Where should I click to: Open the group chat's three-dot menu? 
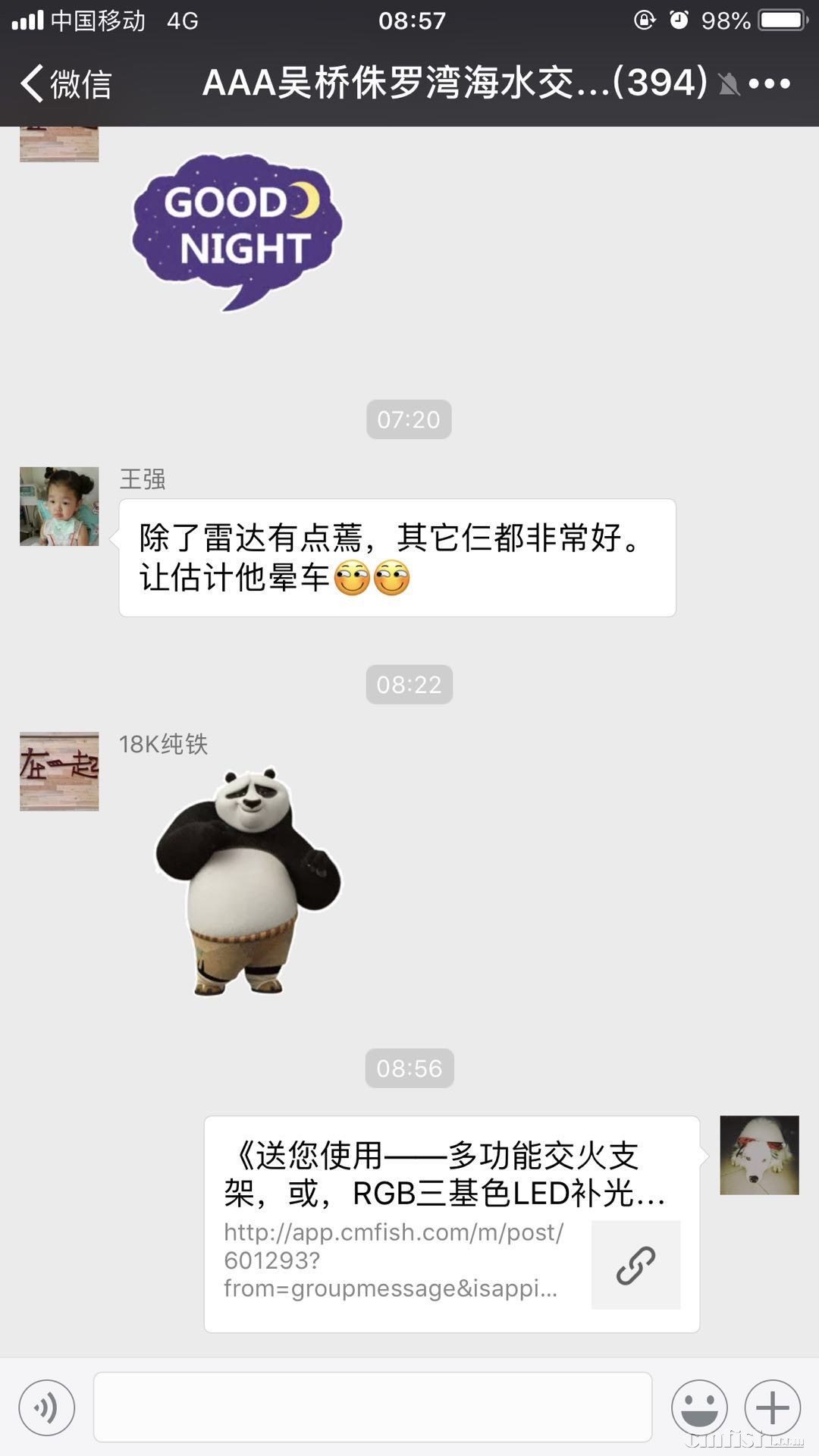769,83
